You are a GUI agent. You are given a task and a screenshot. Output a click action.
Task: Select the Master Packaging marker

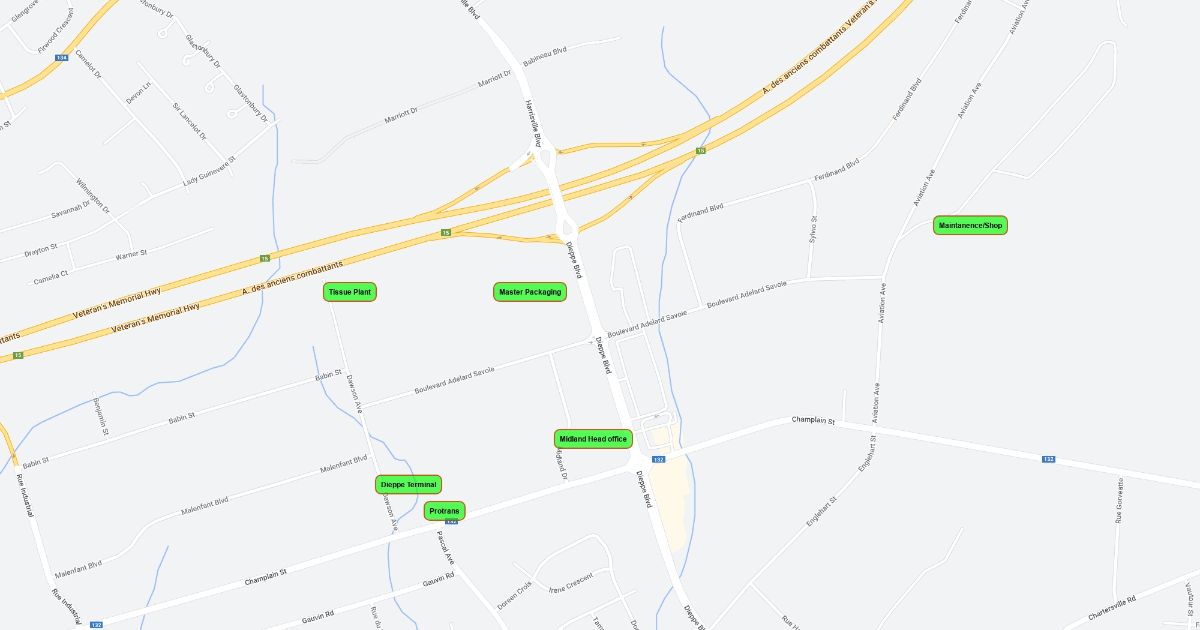click(x=530, y=292)
